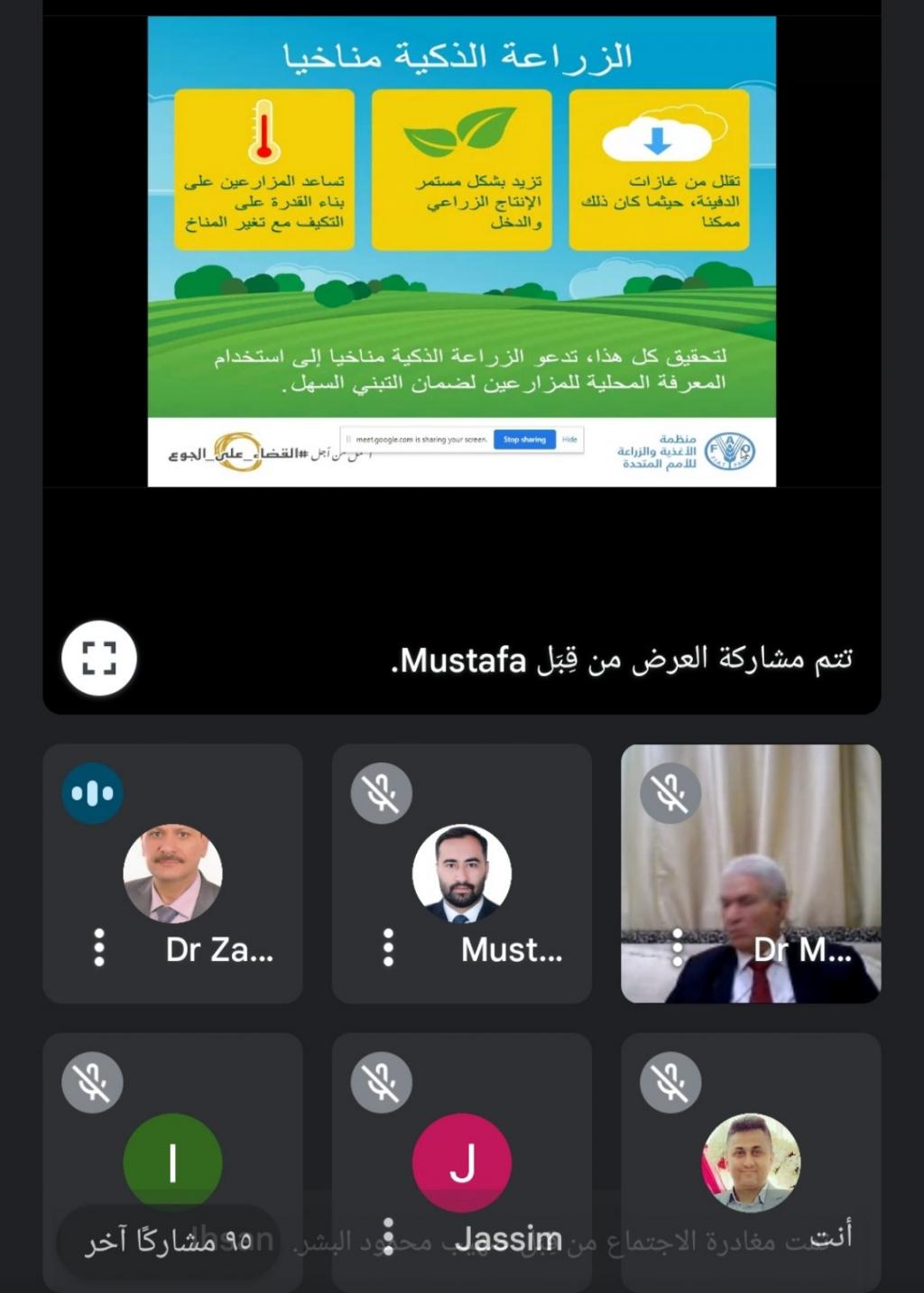Select the Dr Za... participant tile
This screenshot has height=1293, width=924.
point(172,873)
